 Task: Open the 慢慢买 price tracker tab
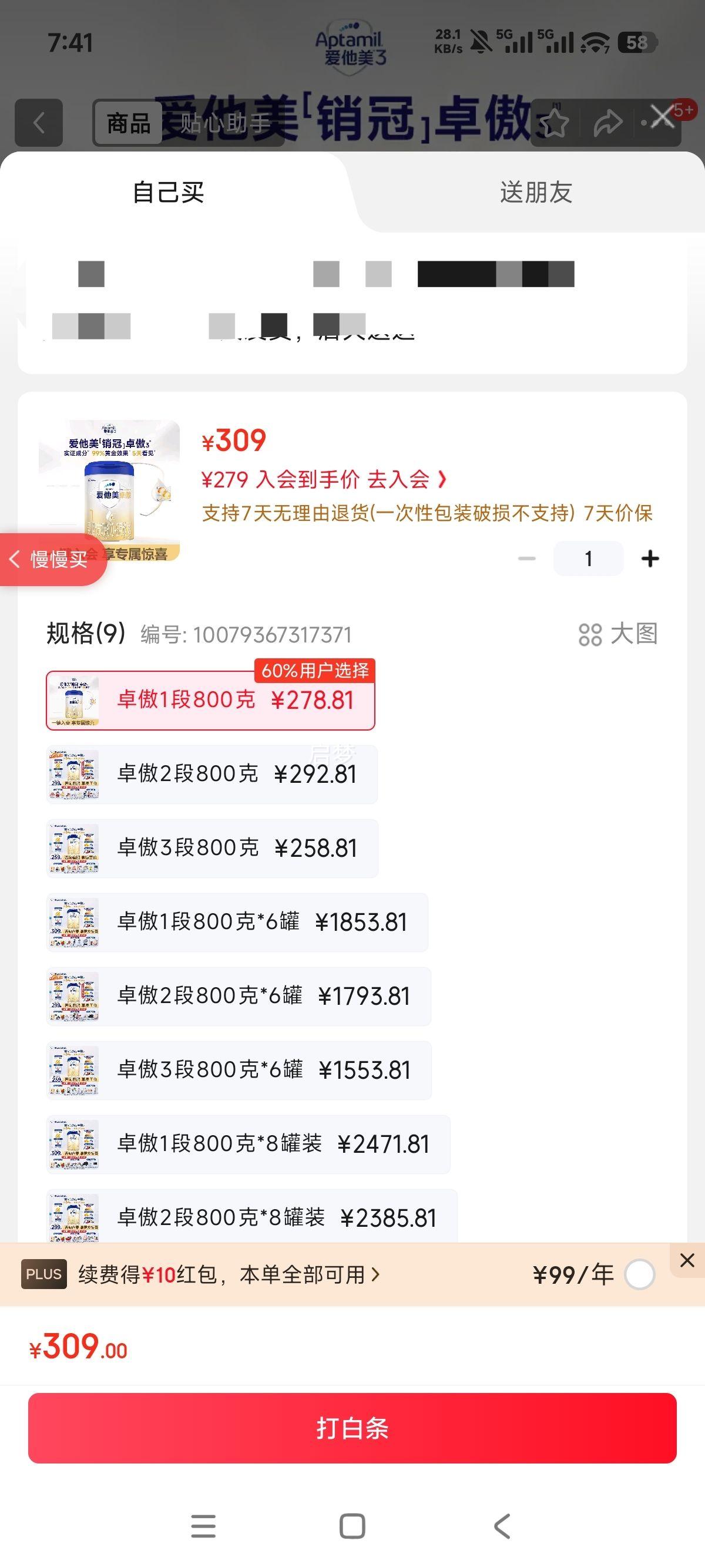[52, 560]
